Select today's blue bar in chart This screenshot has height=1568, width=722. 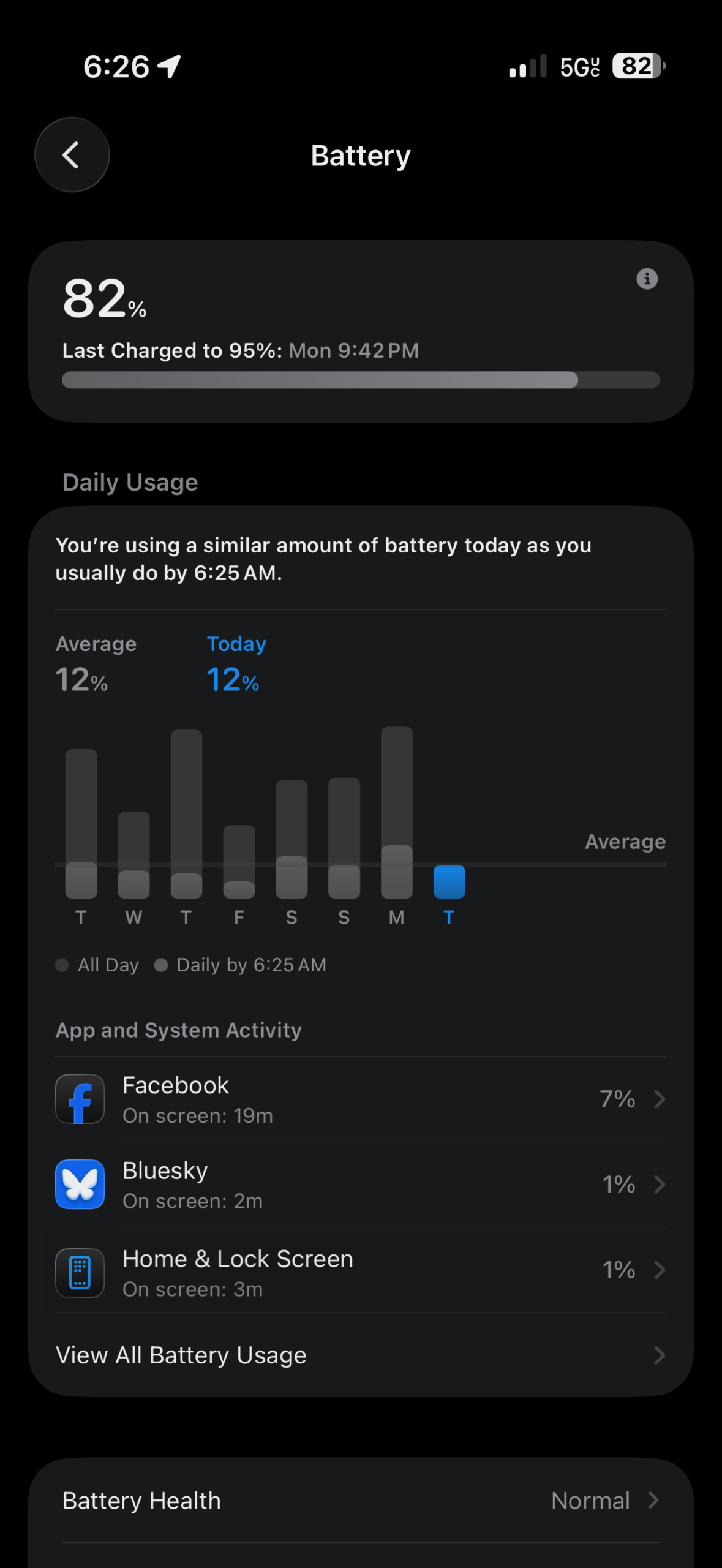coord(449,882)
